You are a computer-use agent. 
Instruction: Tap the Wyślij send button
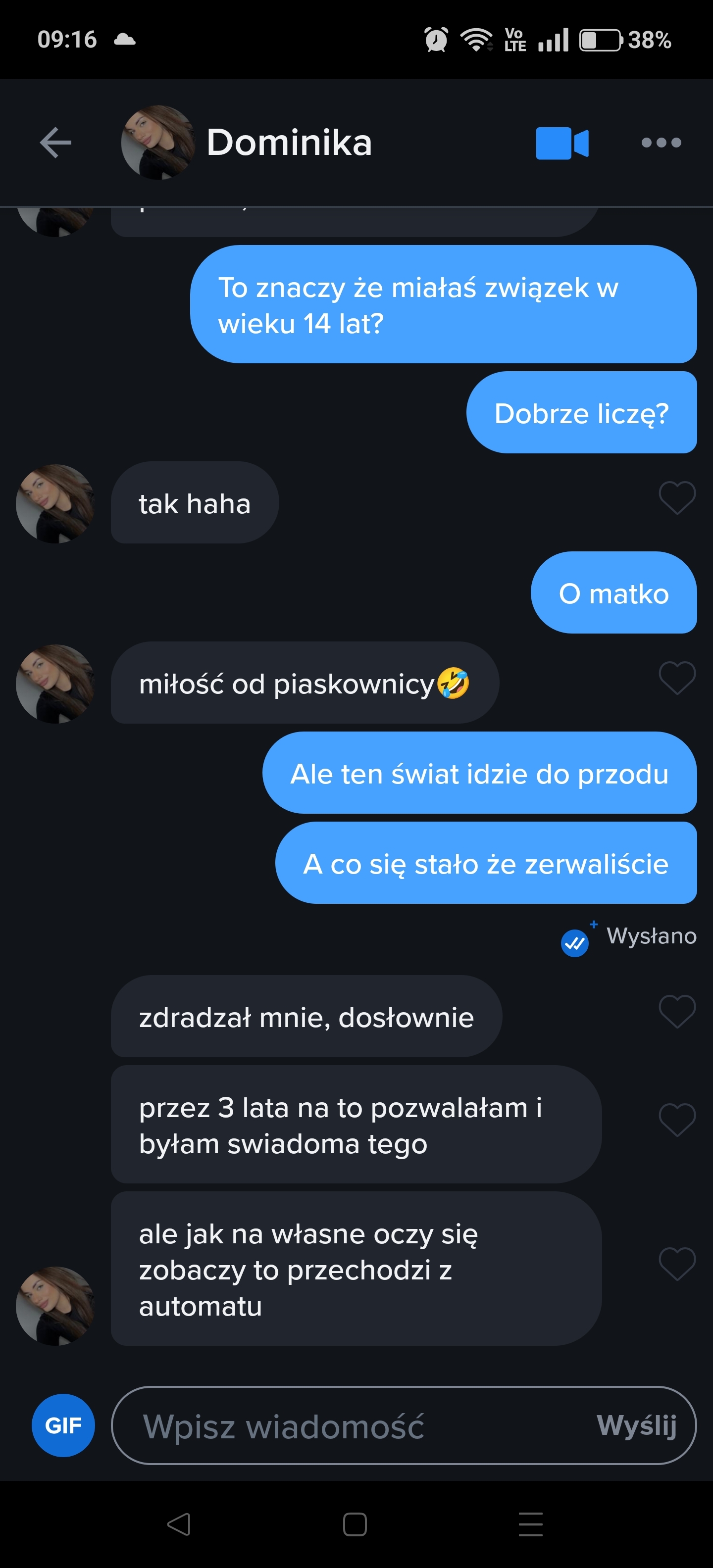[x=636, y=1425]
